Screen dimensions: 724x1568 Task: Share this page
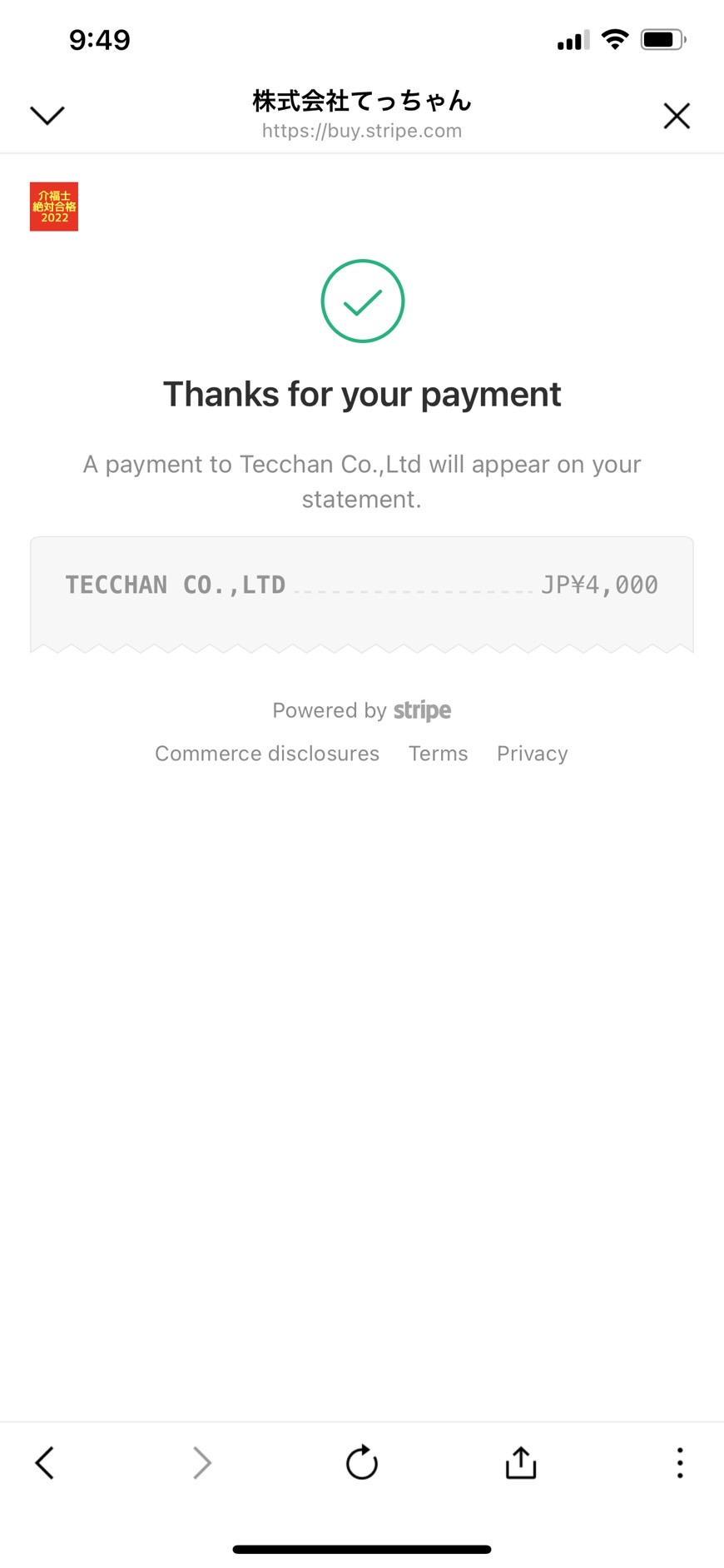point(521,1462)
